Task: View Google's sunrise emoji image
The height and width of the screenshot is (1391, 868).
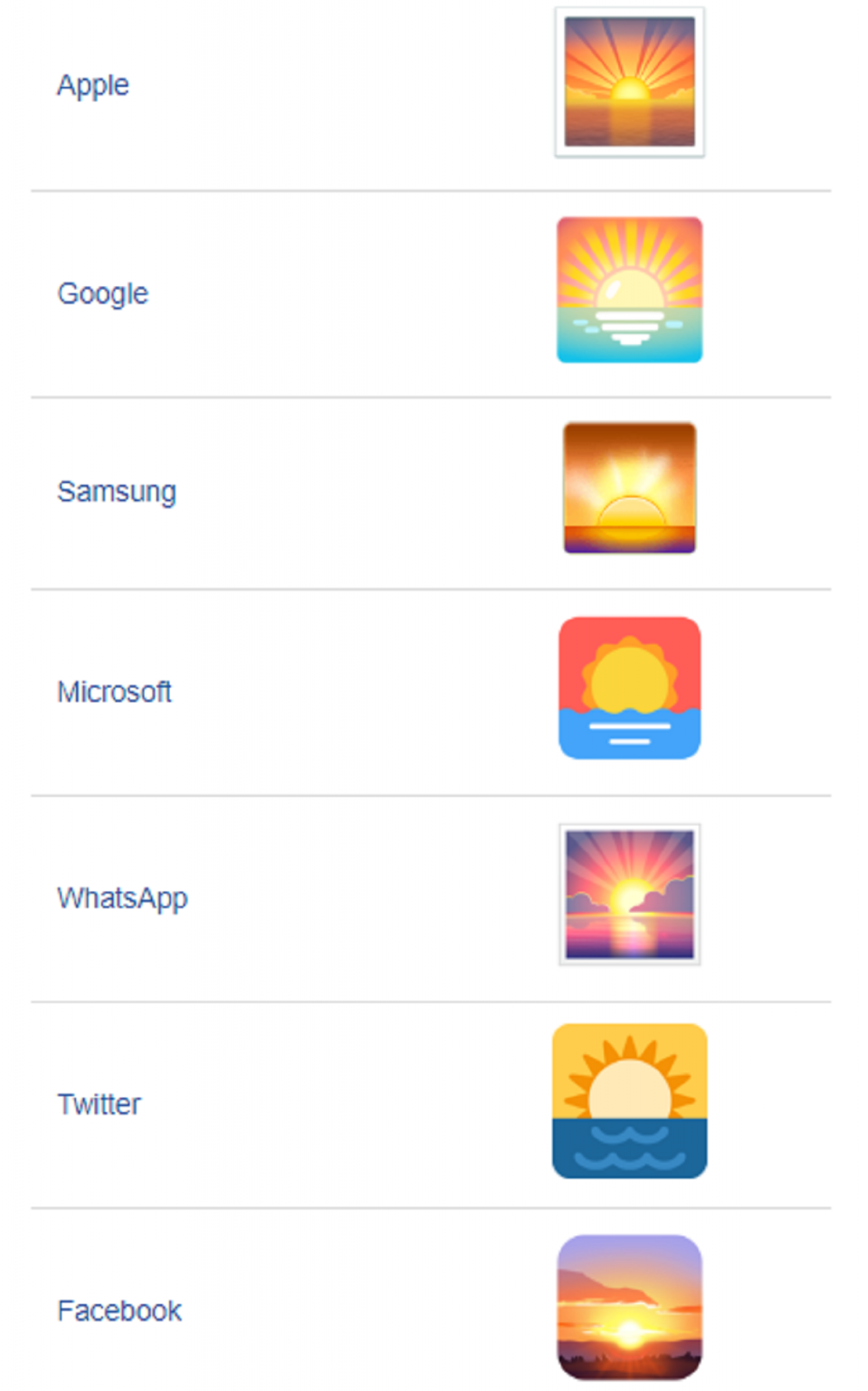Action: coord(630,290)
